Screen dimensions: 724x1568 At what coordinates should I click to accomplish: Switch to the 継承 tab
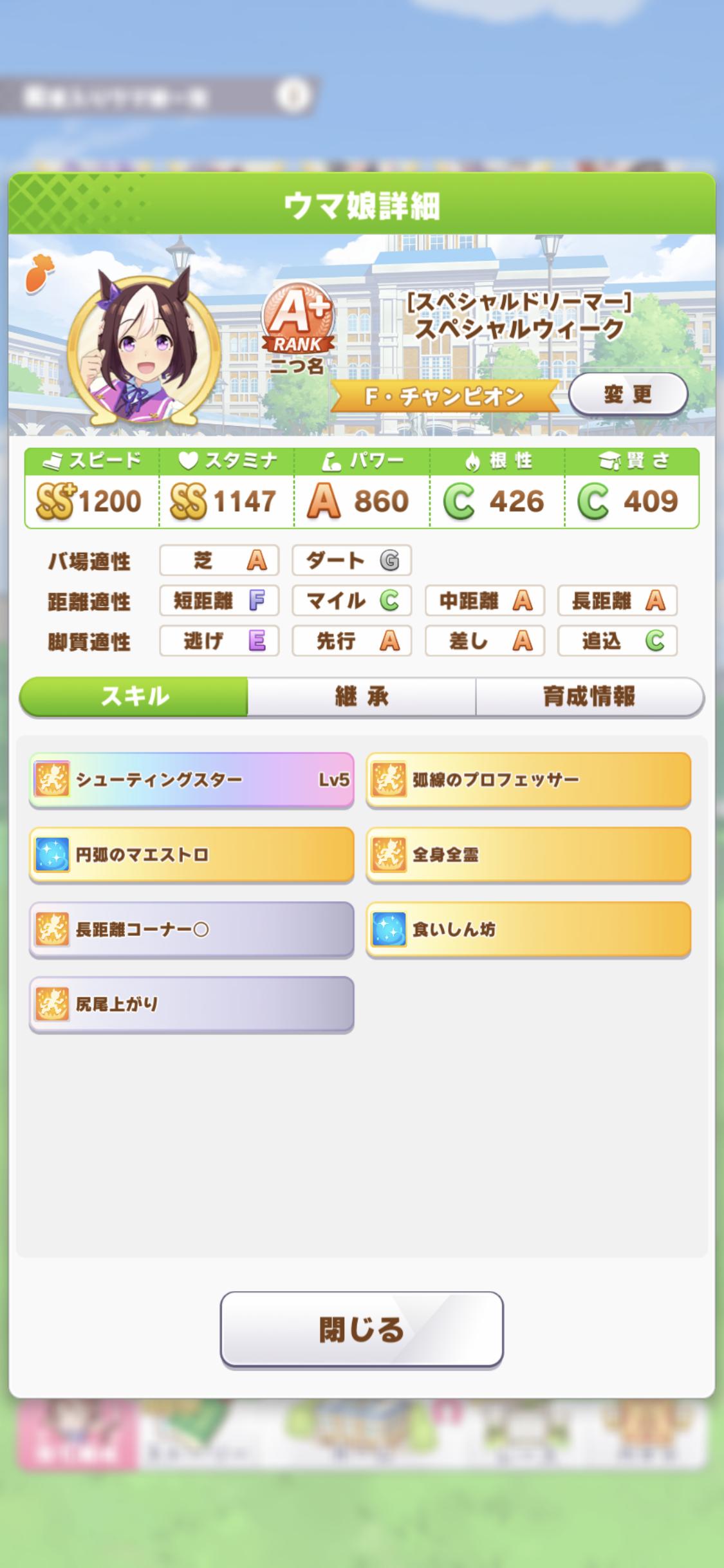362,696
